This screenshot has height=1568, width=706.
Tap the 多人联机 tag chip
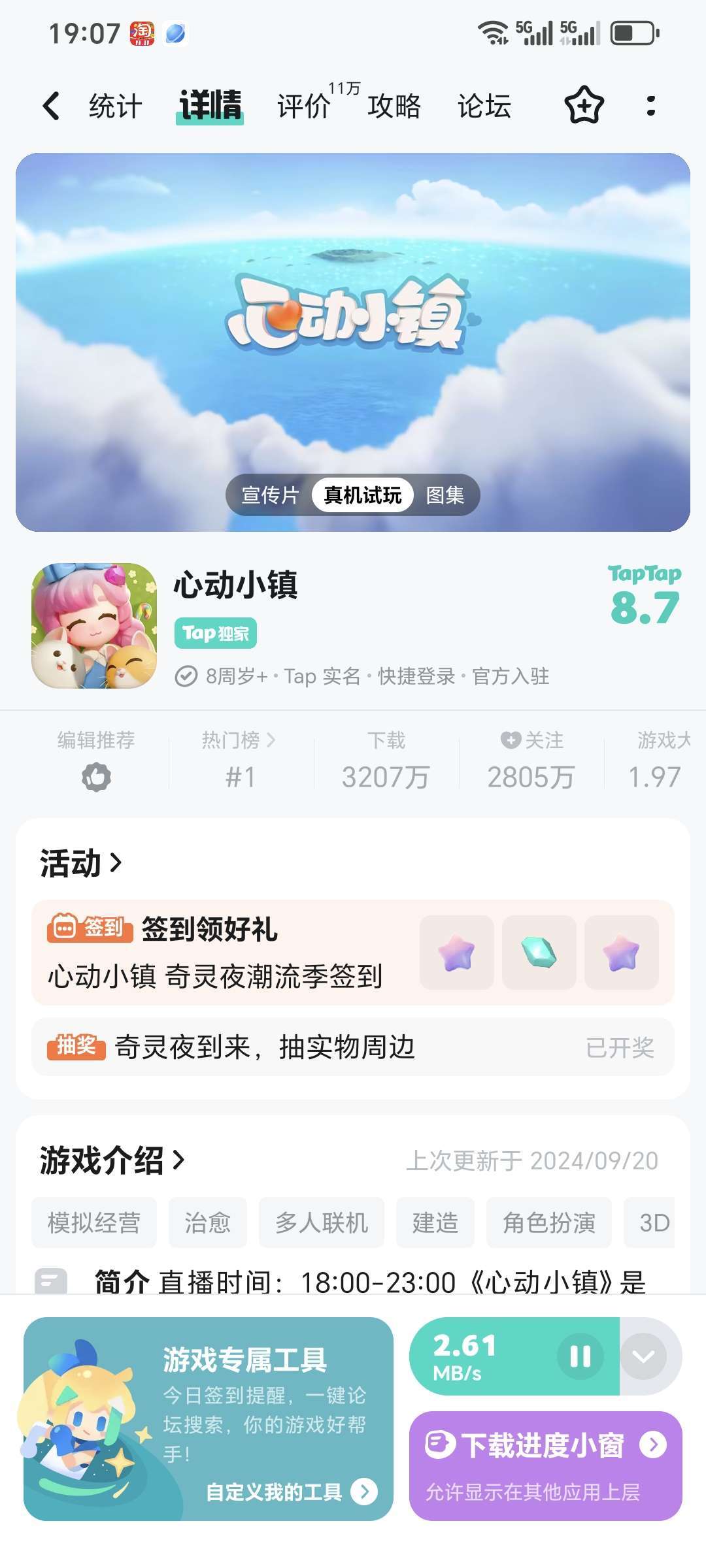322,1222
